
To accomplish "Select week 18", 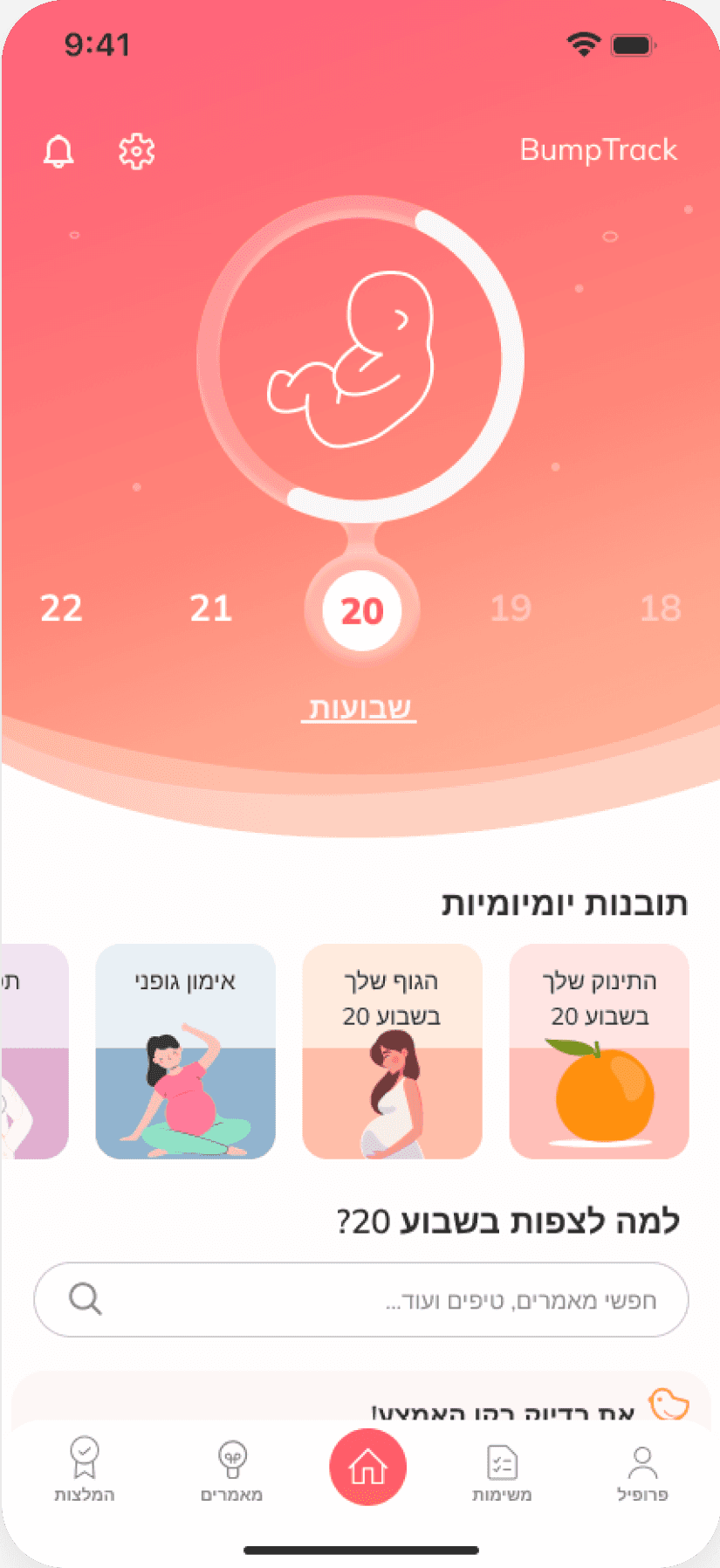I will pyautogui.click(x=661, y=609).
